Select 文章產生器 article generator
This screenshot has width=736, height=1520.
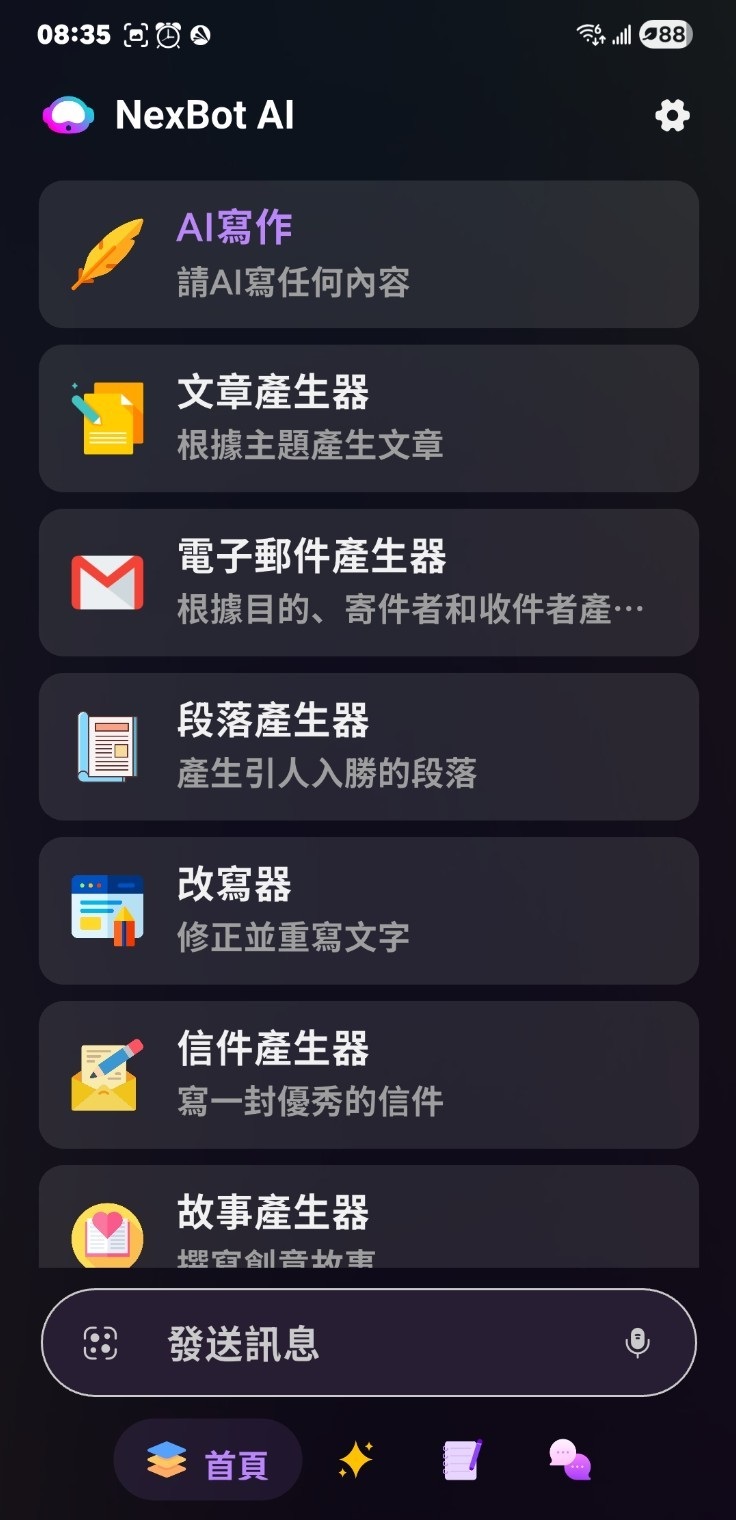click(x=368, y=418)
